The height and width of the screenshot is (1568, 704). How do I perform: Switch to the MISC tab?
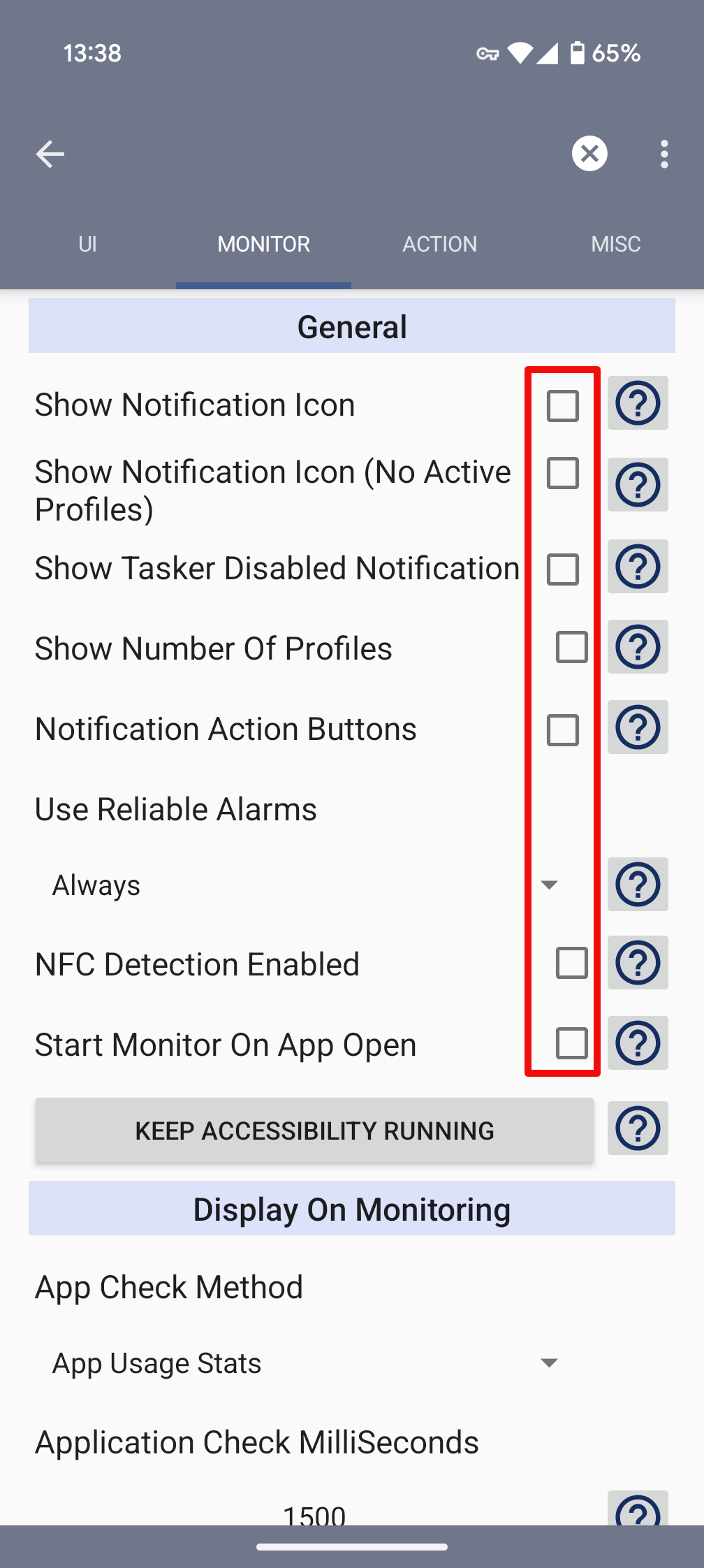pyautogui.click(x=615, y=244)
